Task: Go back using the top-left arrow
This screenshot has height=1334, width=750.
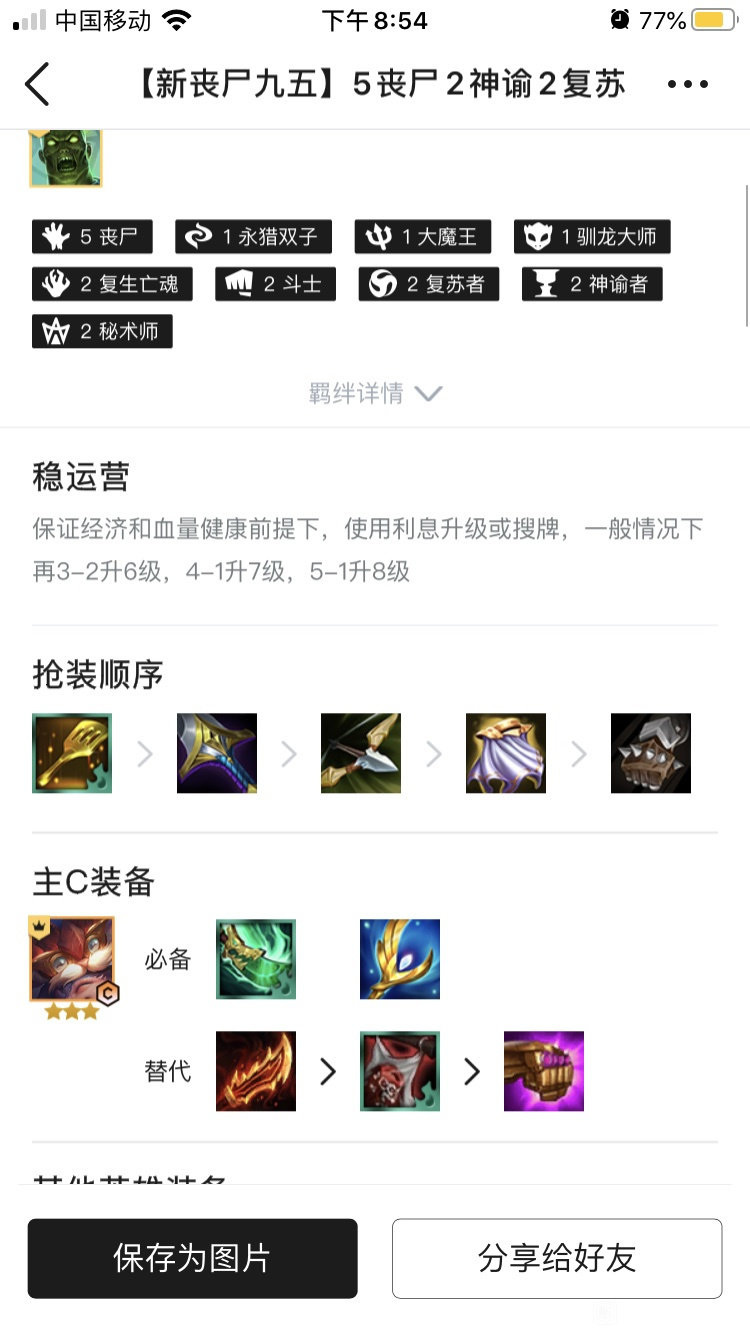Action: coord(37,83)
